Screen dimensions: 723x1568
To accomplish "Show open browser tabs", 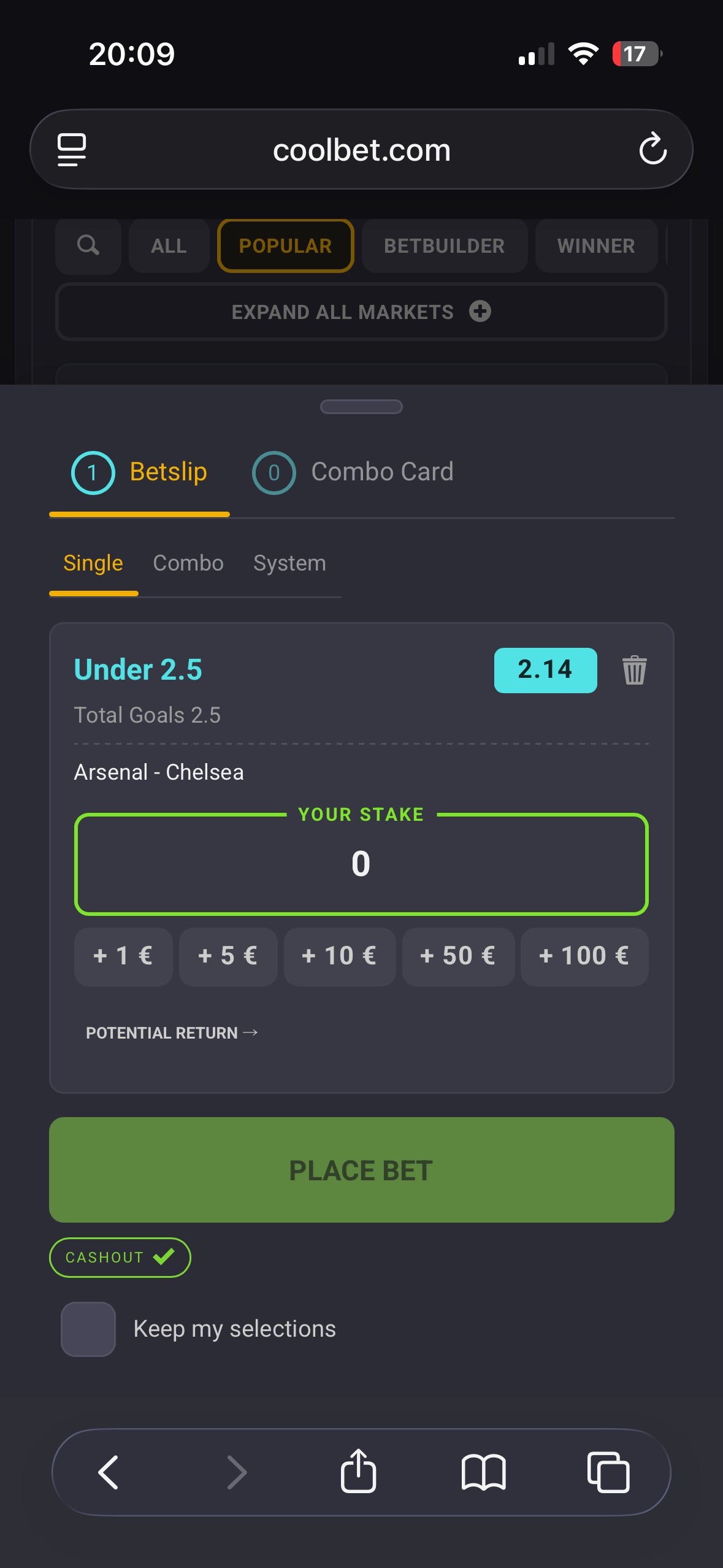I will tap(608, 1472).
